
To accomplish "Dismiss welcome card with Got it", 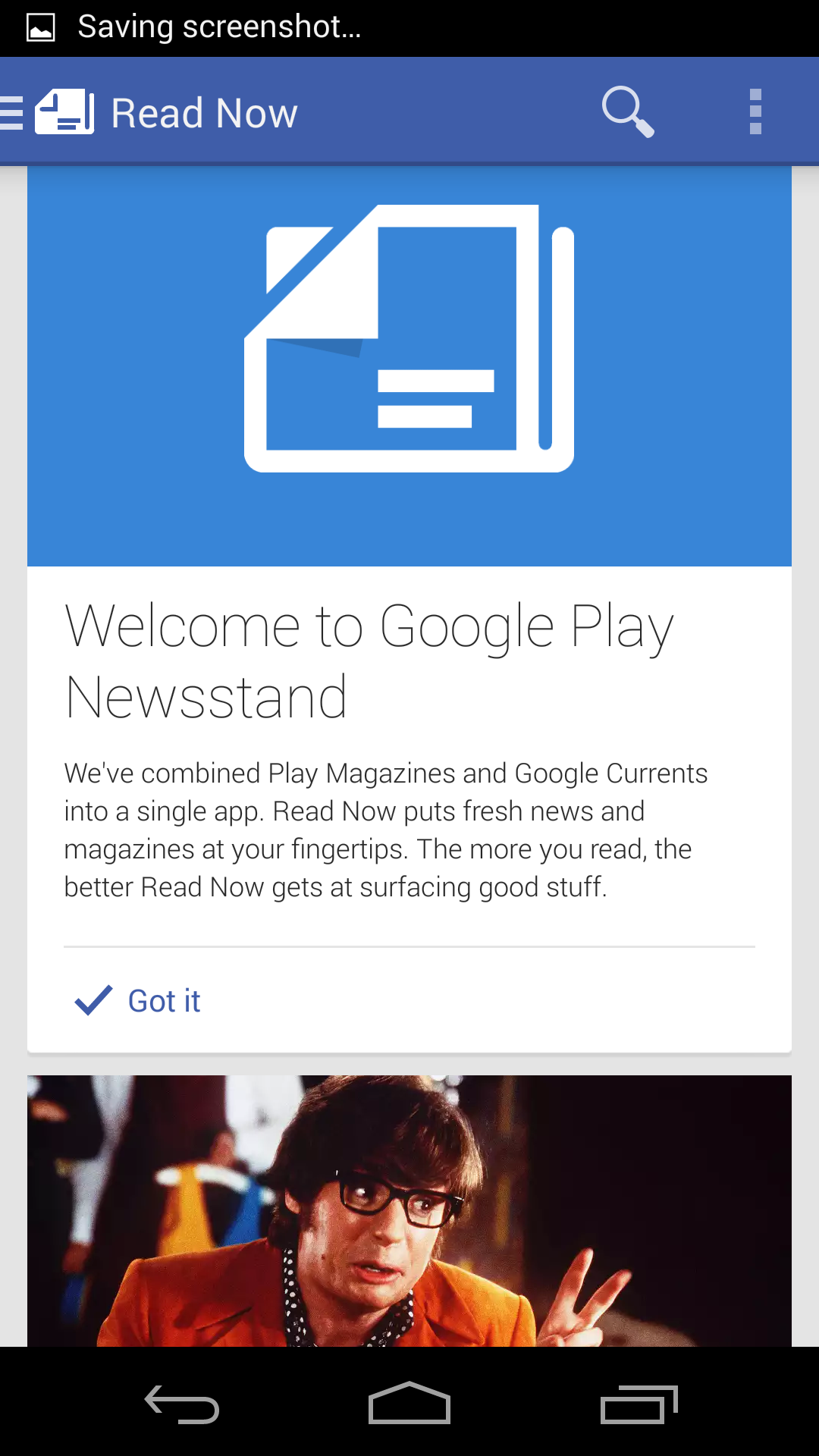I will point(138,1001).
